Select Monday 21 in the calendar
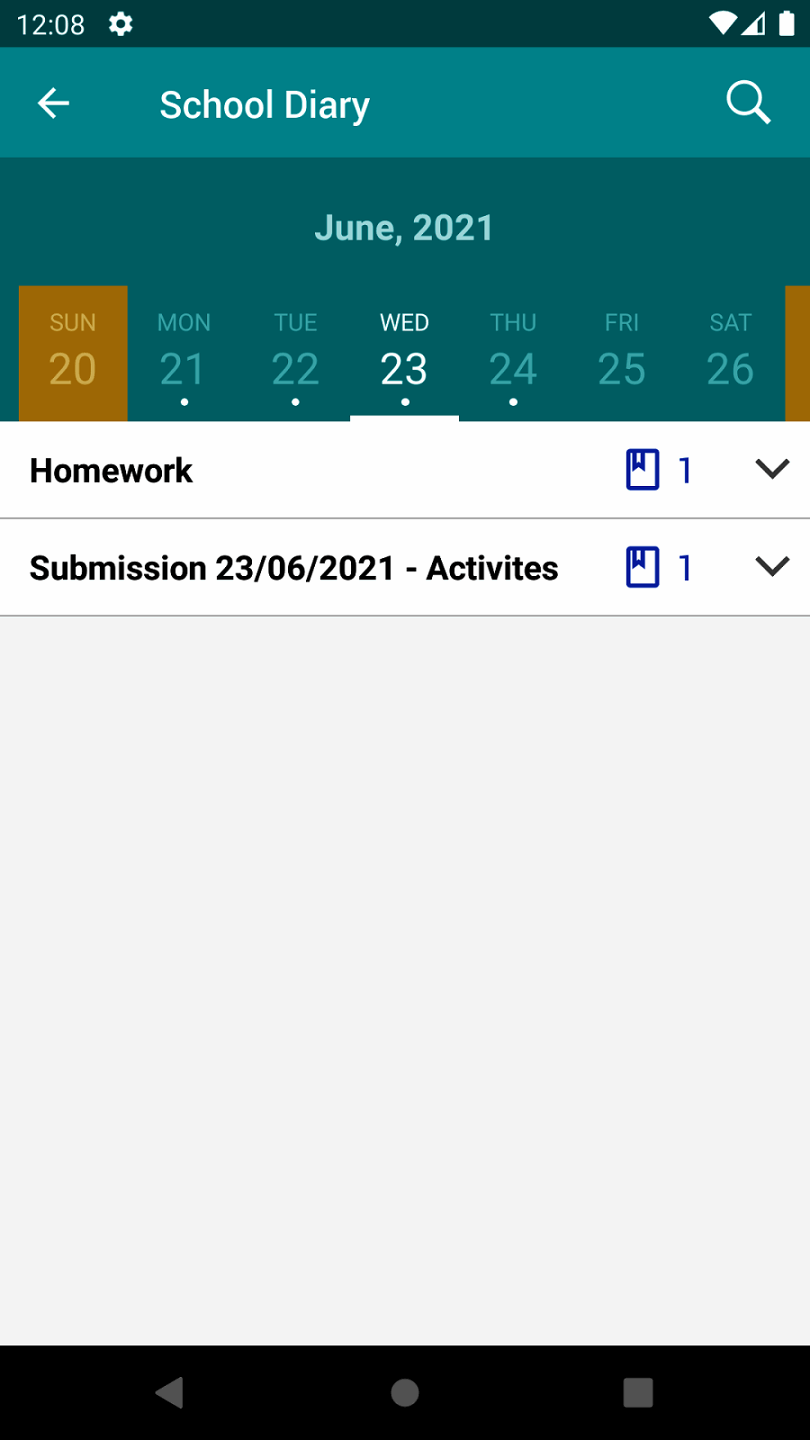810x1440 pixels. pyautogui.click(x=184, y=353)
